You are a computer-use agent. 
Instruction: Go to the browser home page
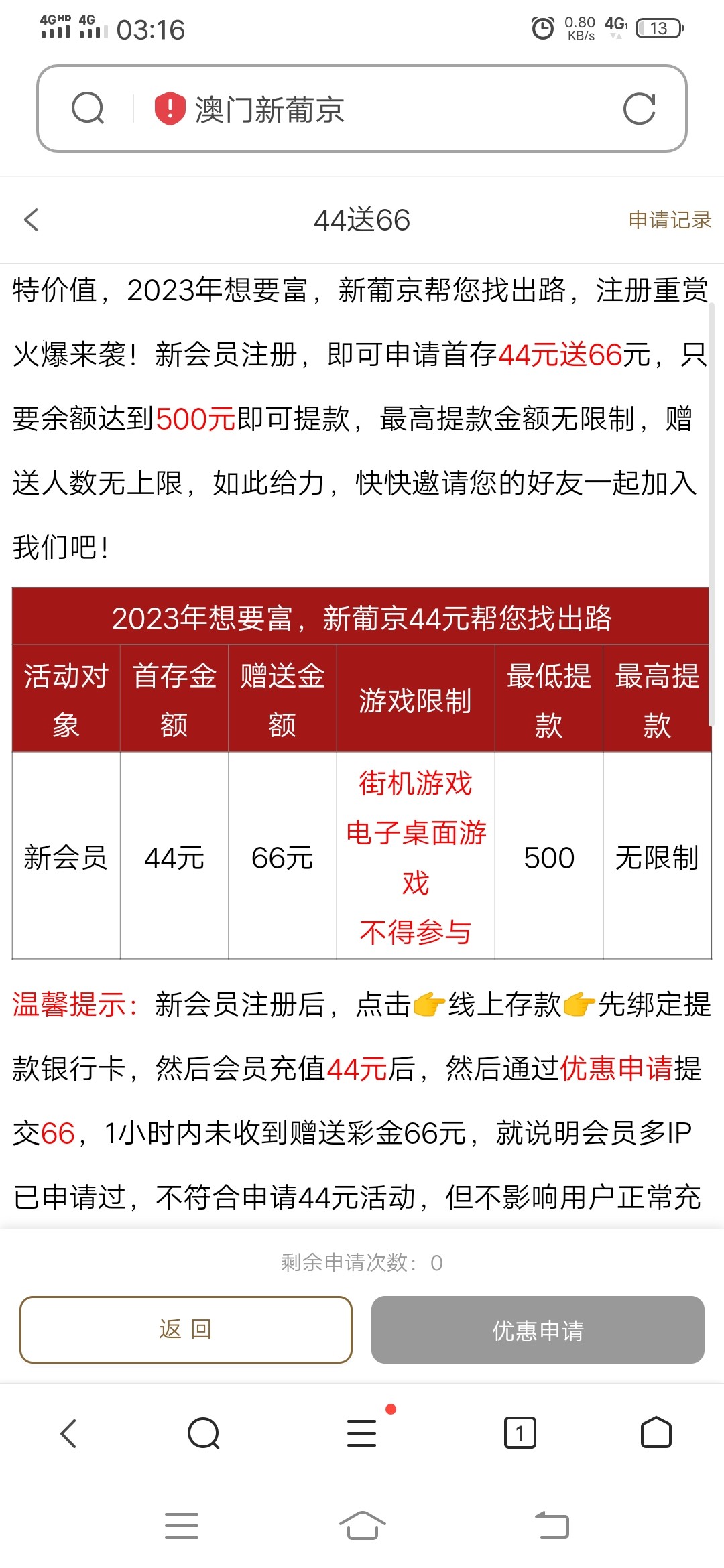(656, 1433)
